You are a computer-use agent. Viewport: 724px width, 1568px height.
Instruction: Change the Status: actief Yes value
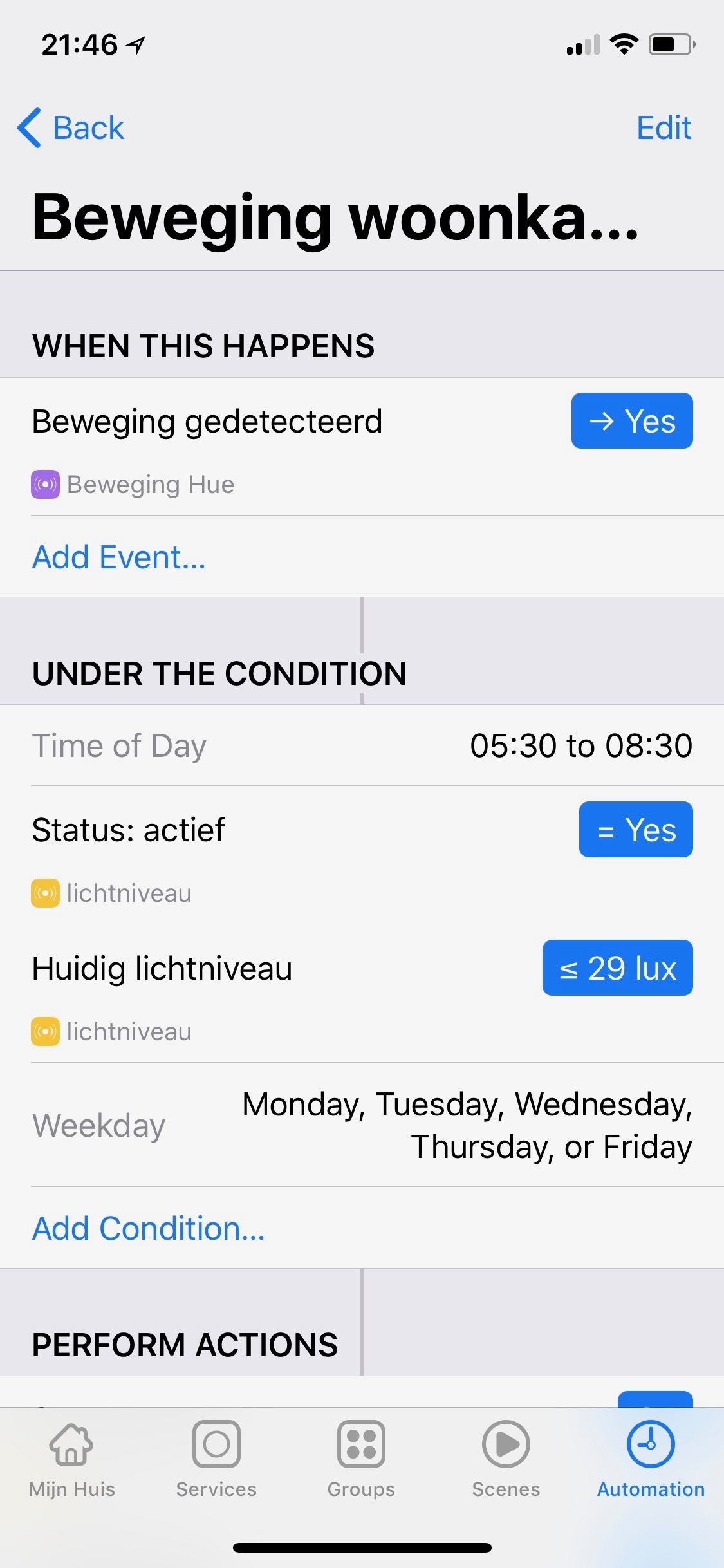pos(635,829)
